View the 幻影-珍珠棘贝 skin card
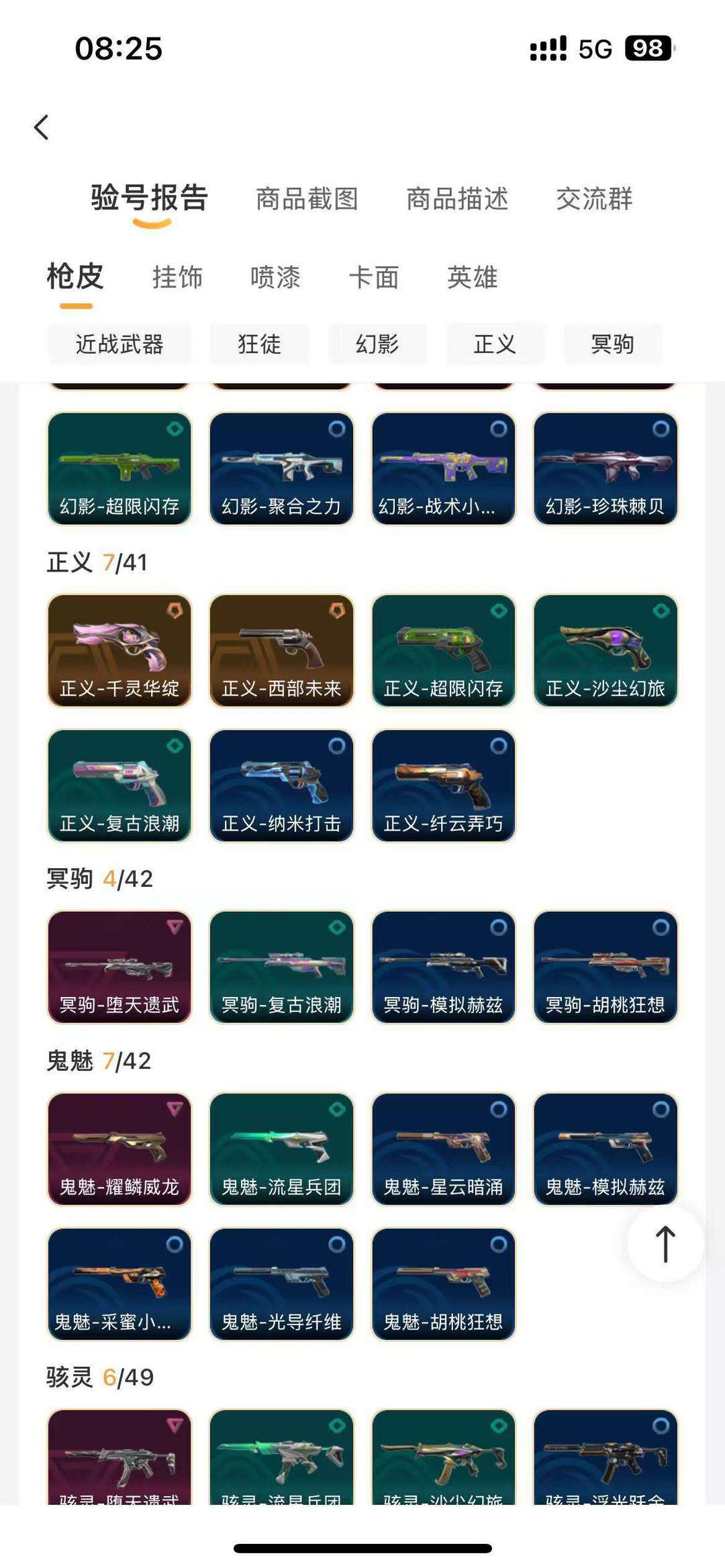Image resolution: width=725 pixels, height=1568 pixels. (x=606, y=468)
